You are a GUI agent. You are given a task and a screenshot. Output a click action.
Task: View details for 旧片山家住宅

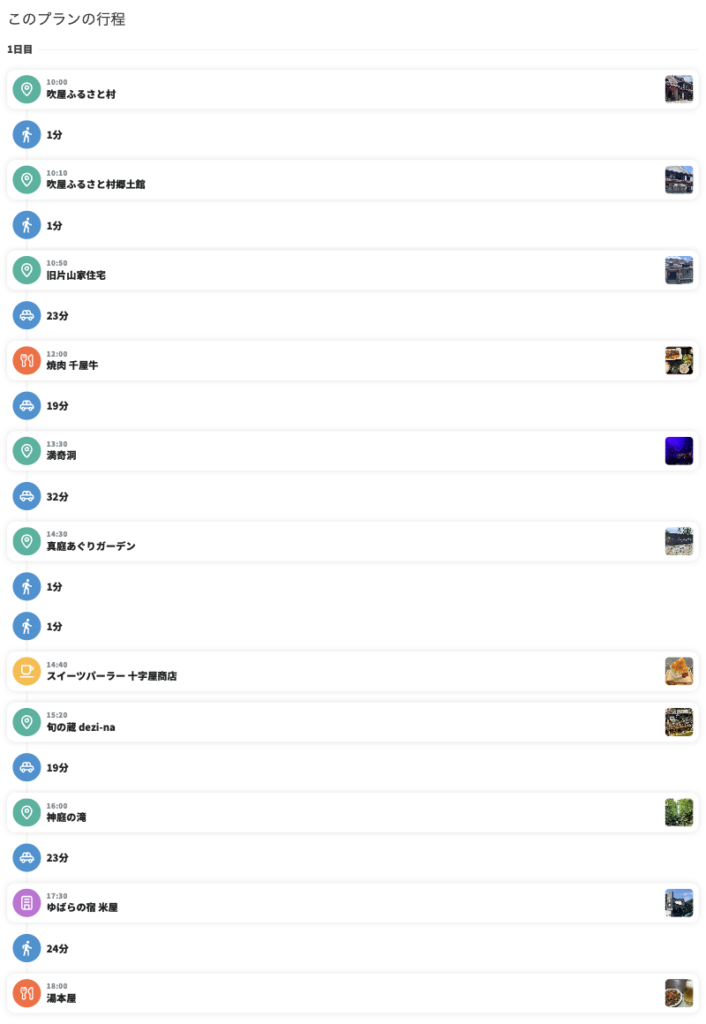pos(352,270)
